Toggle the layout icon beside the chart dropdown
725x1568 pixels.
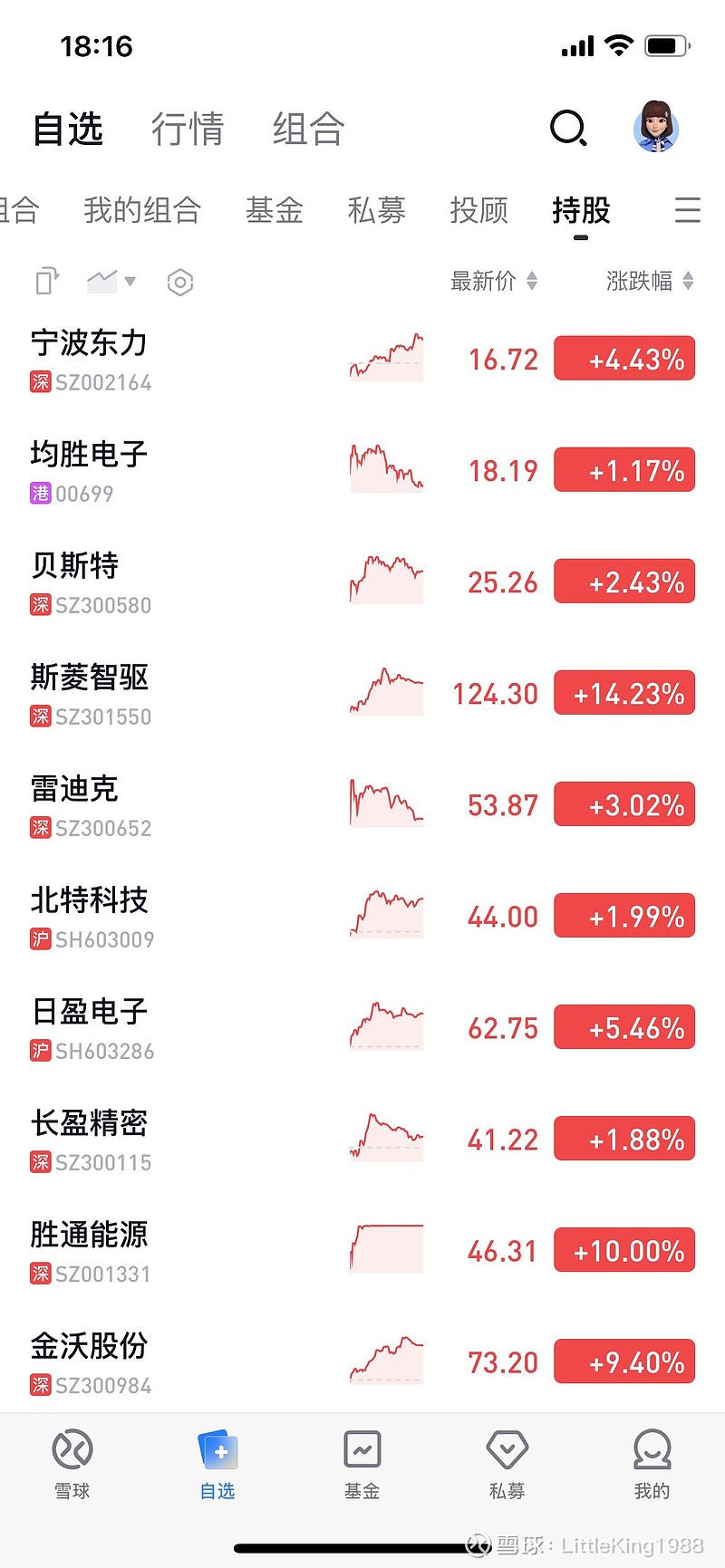coord(47,281)
